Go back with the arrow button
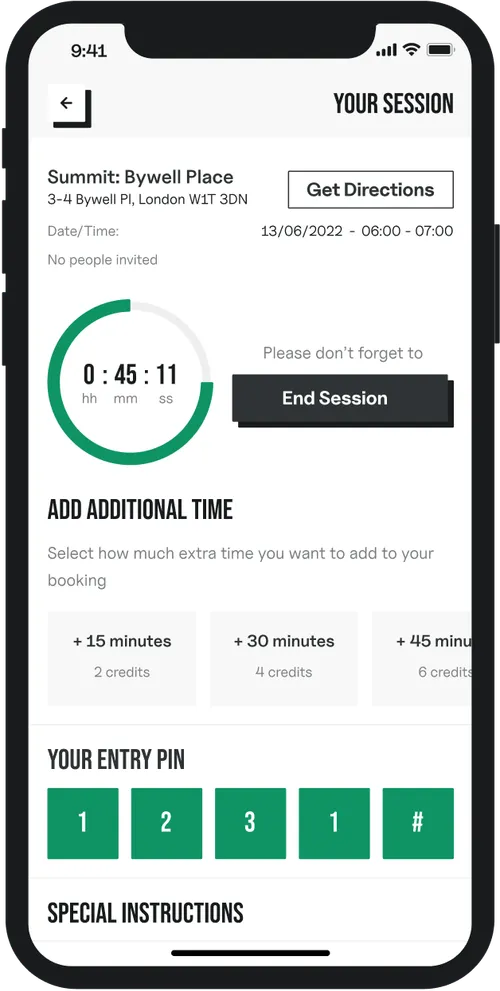The height and width of the screenshot is (991, 500). tap(68, 104)
